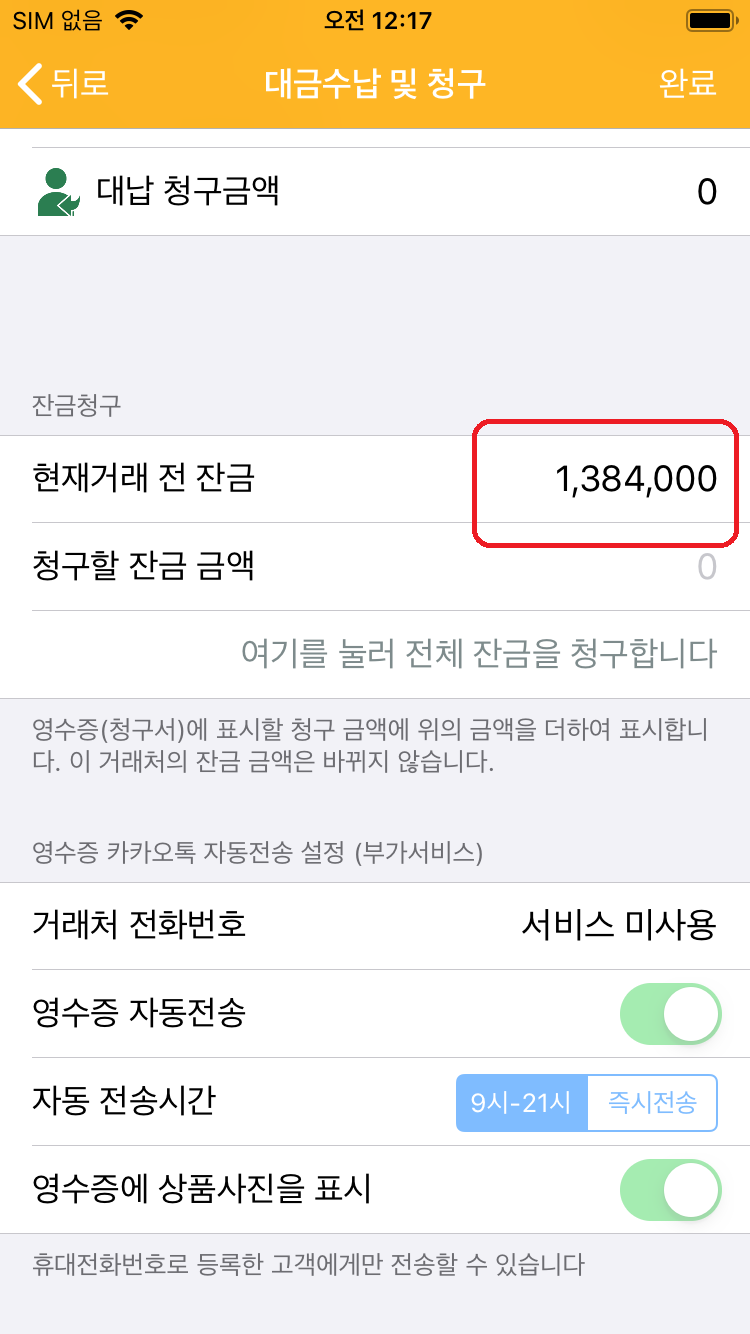Disable 영수증에 상품사진을 표시 switch
Image resolution: width=750 pixels, height=1334 pixels.
tap(670, 1189)
